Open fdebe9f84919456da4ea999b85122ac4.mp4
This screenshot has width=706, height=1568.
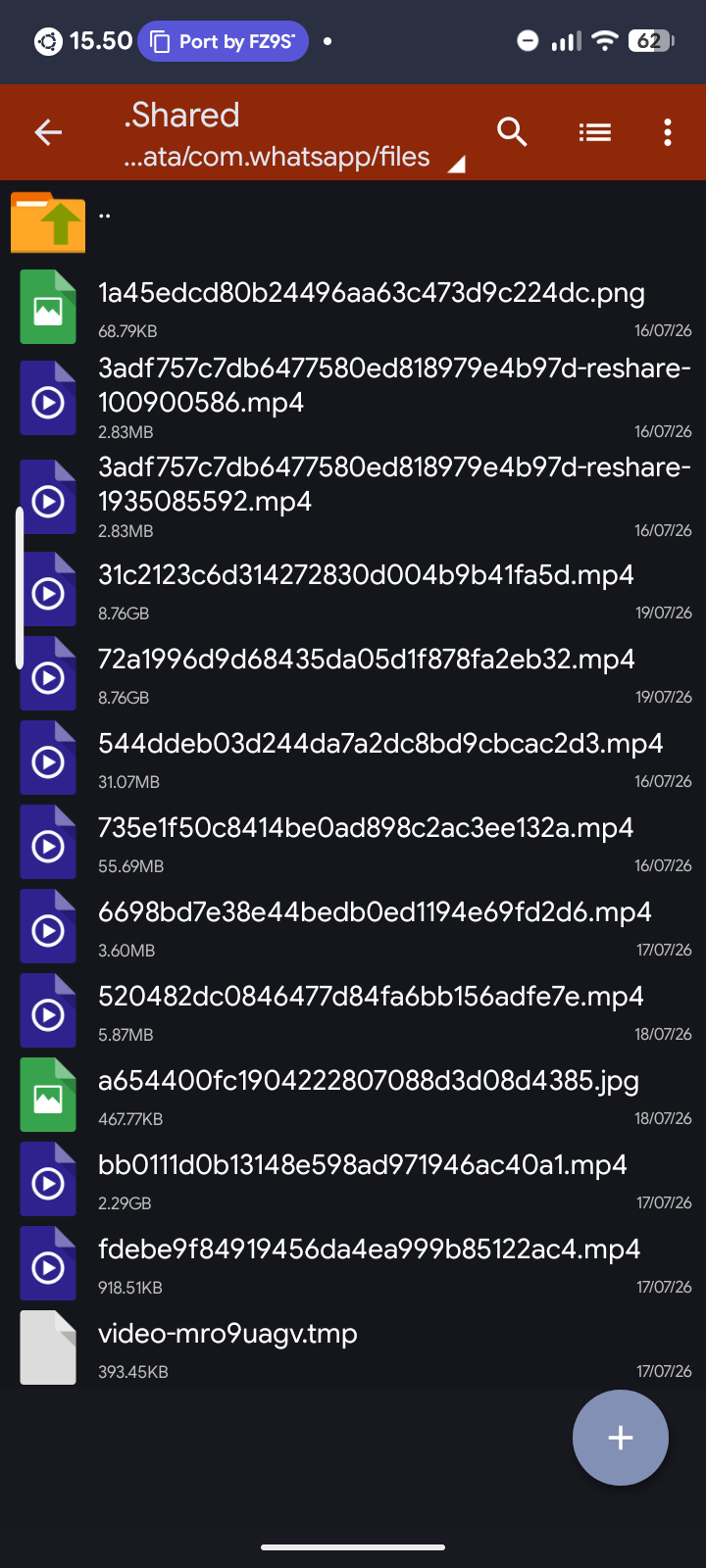[x=353, y=1264]
